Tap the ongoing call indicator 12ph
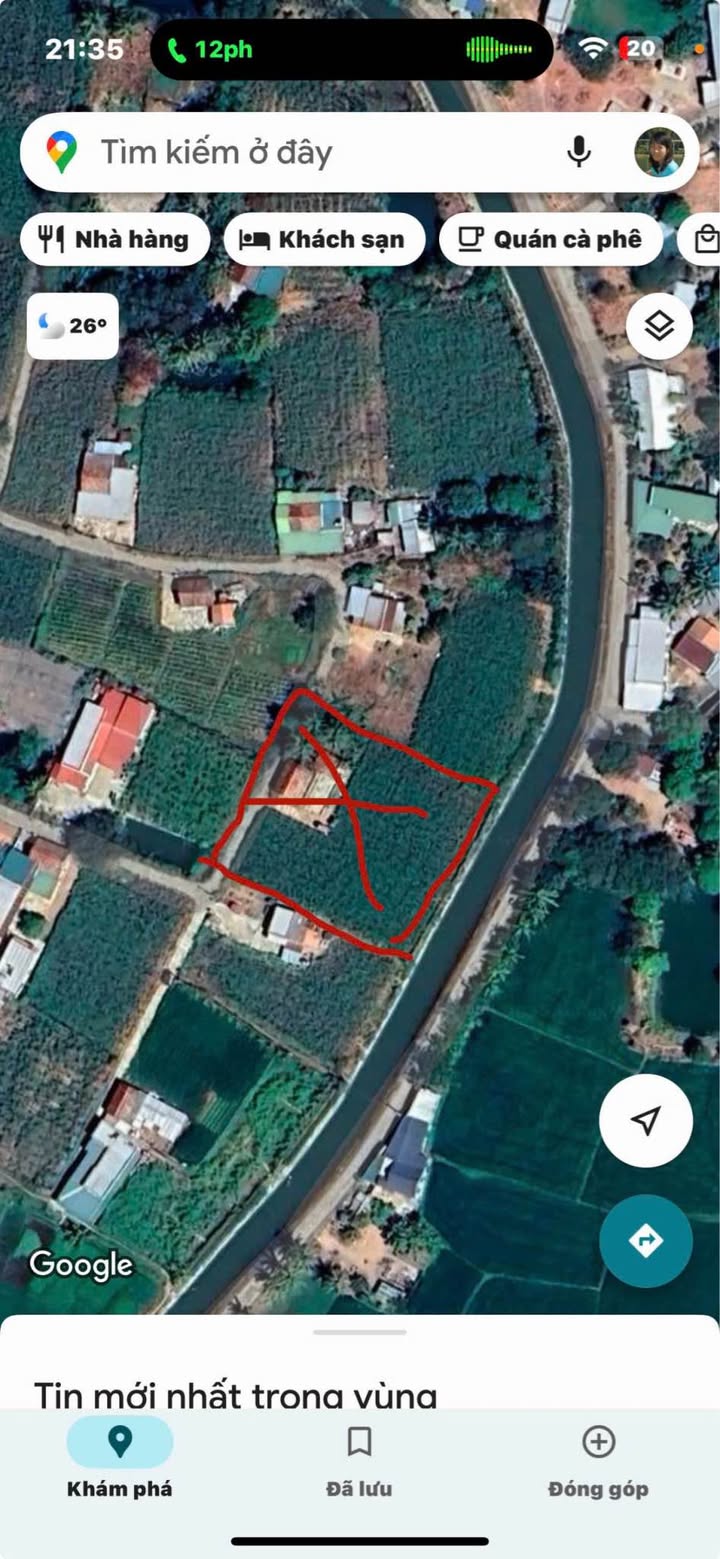This screenshot has height=1559, width=720. click(x=210, y=49)
